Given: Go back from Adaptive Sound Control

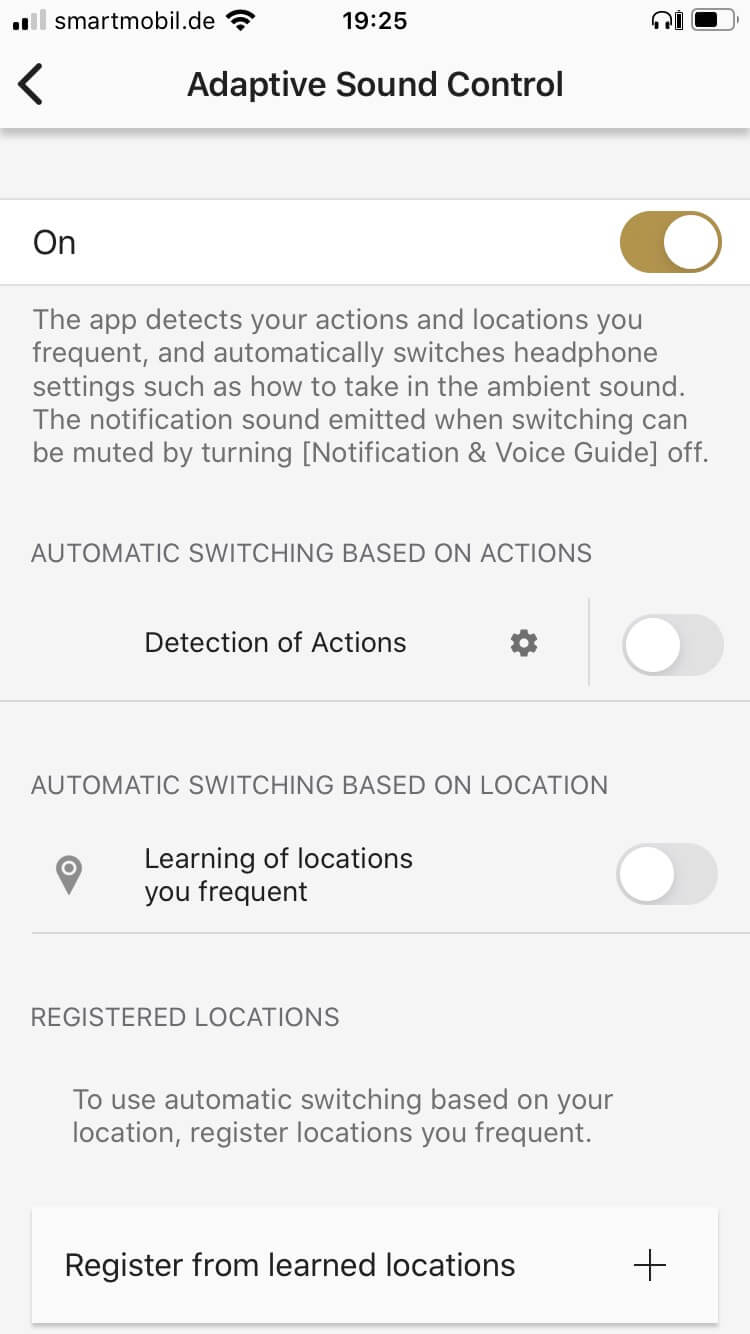Looking at the screenshot, I should (32, 84).
